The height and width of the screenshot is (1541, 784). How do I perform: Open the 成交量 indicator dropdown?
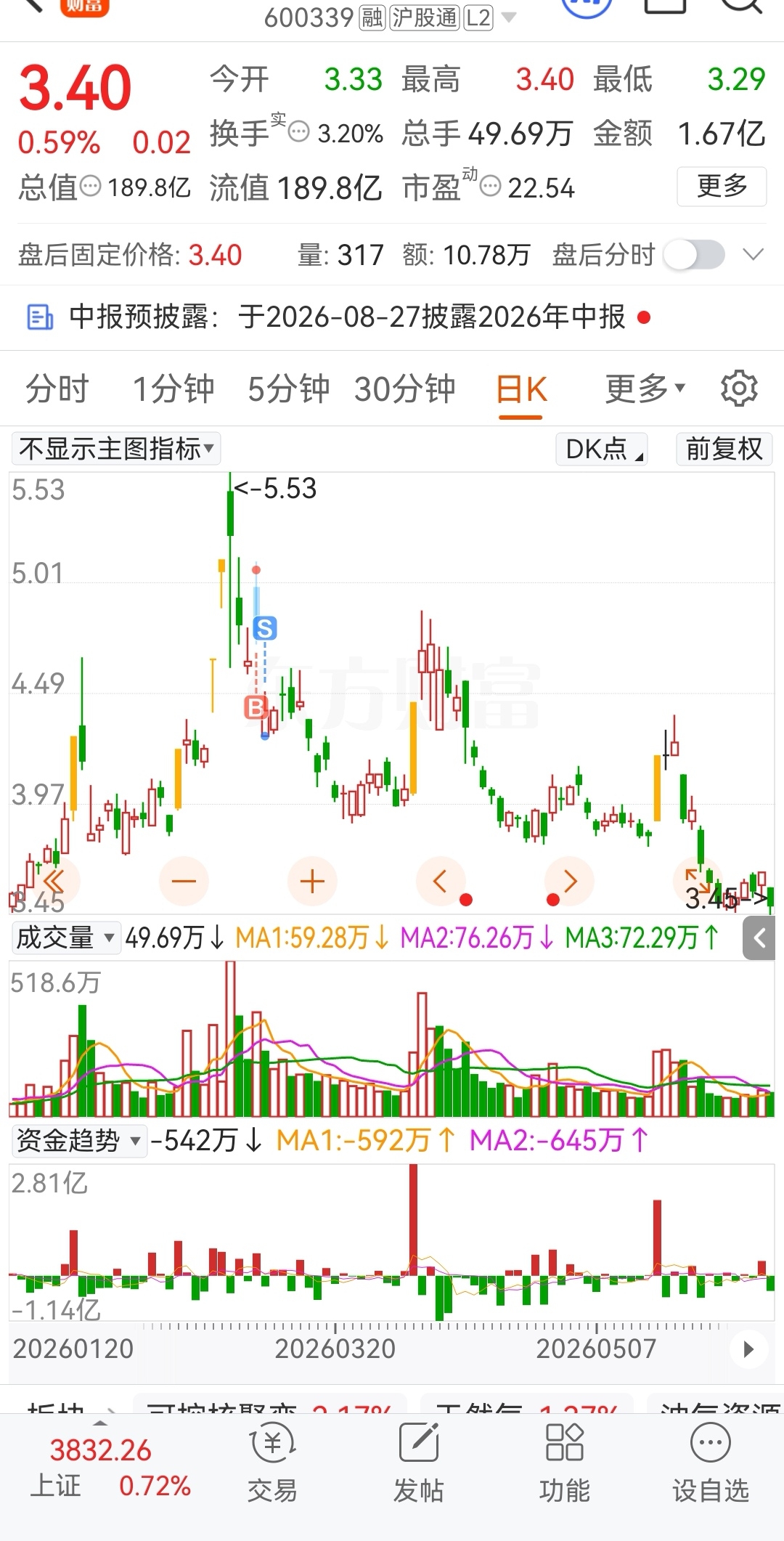pos(65,938)
